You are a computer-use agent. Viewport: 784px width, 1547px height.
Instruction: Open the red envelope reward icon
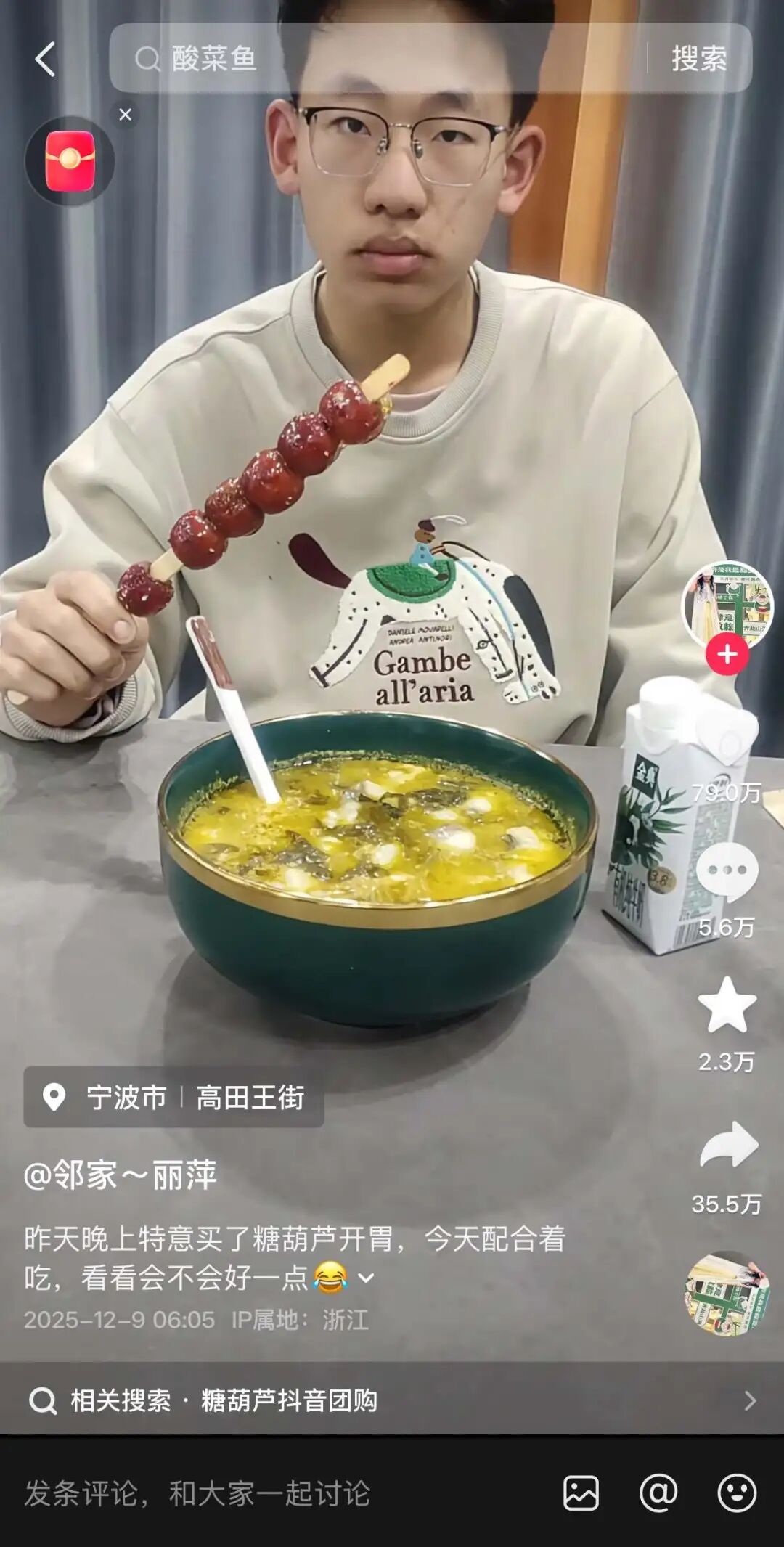coord(70,160)
